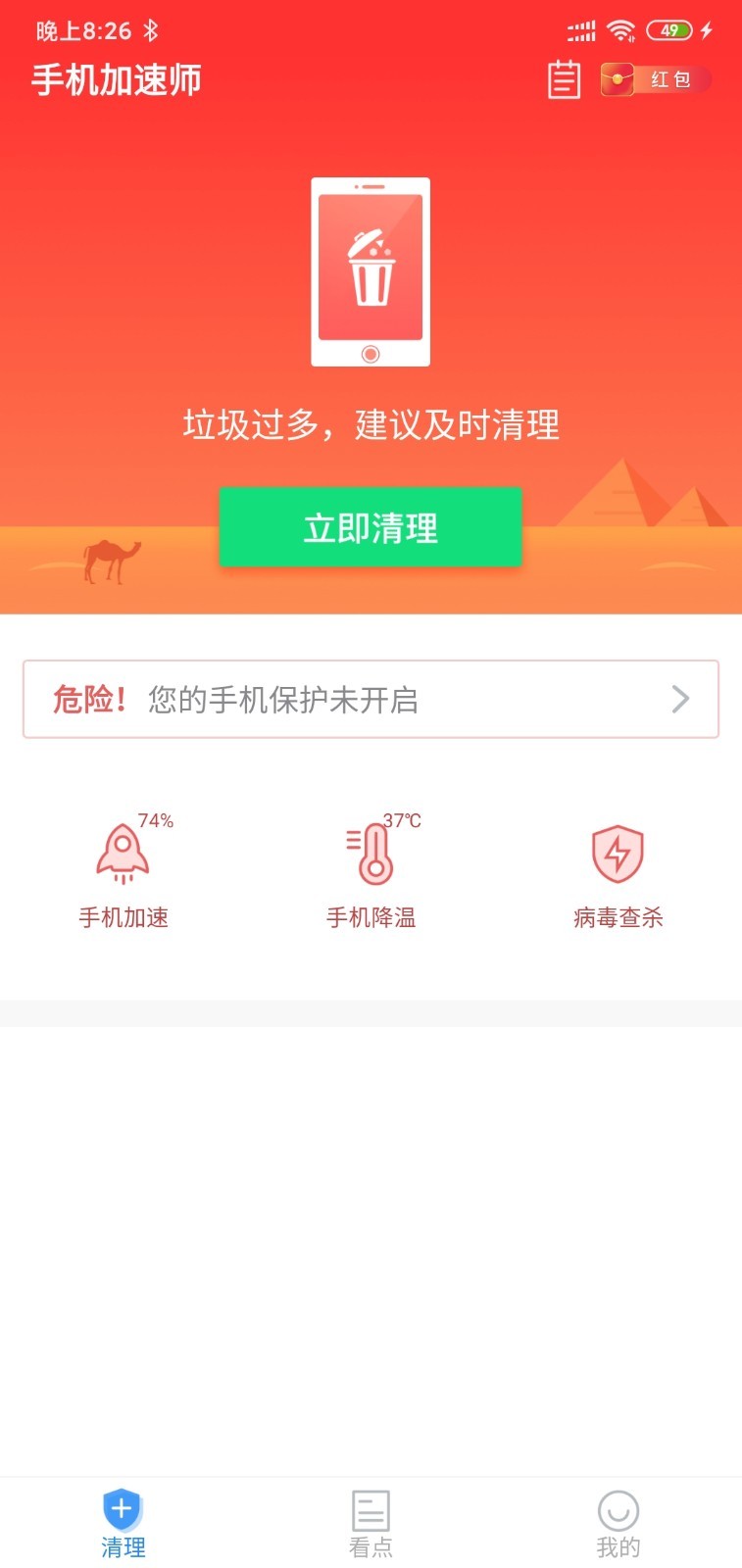This screenshot has height=1568, width=742.
Task: Tap the 手机加速 rocket icon
Action: (123, 853)
